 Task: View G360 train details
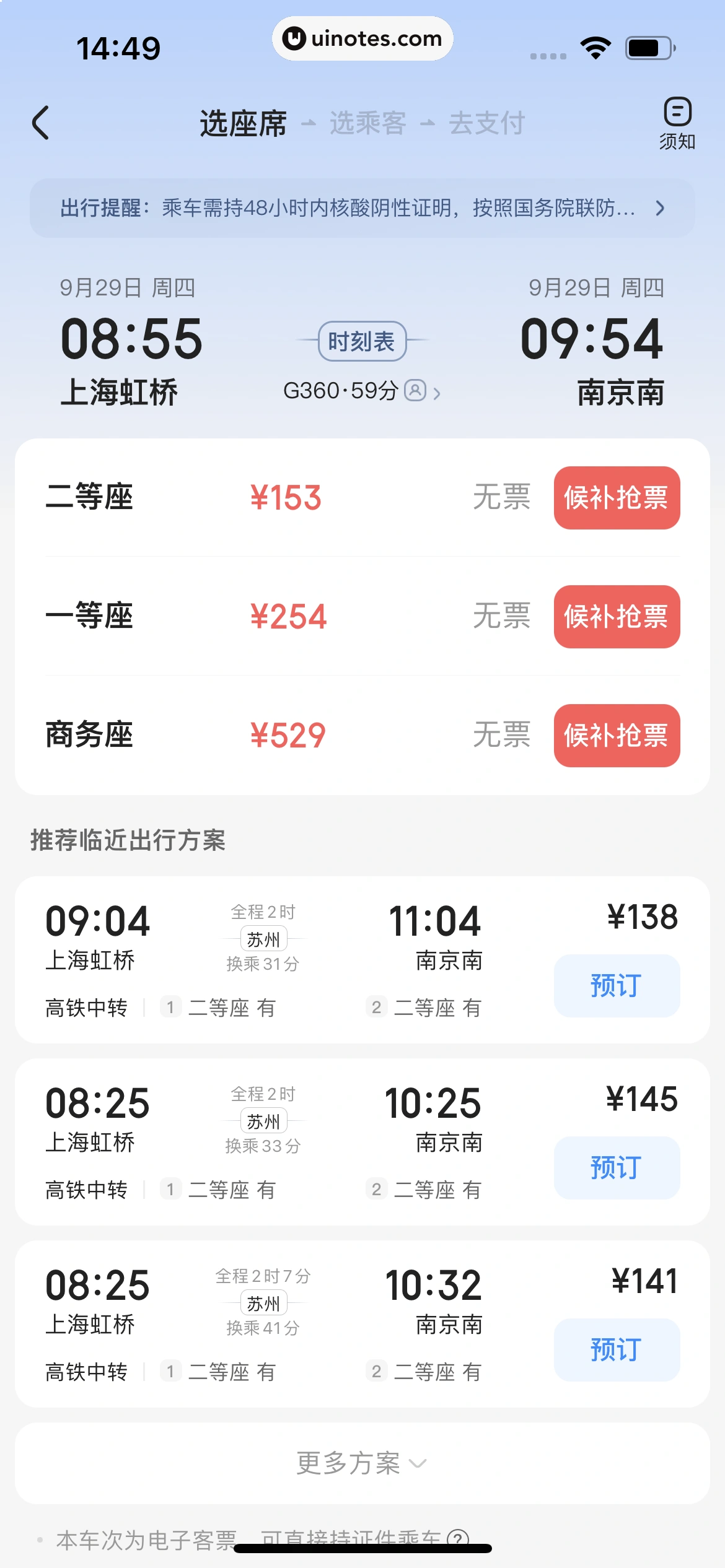point(361,391)
